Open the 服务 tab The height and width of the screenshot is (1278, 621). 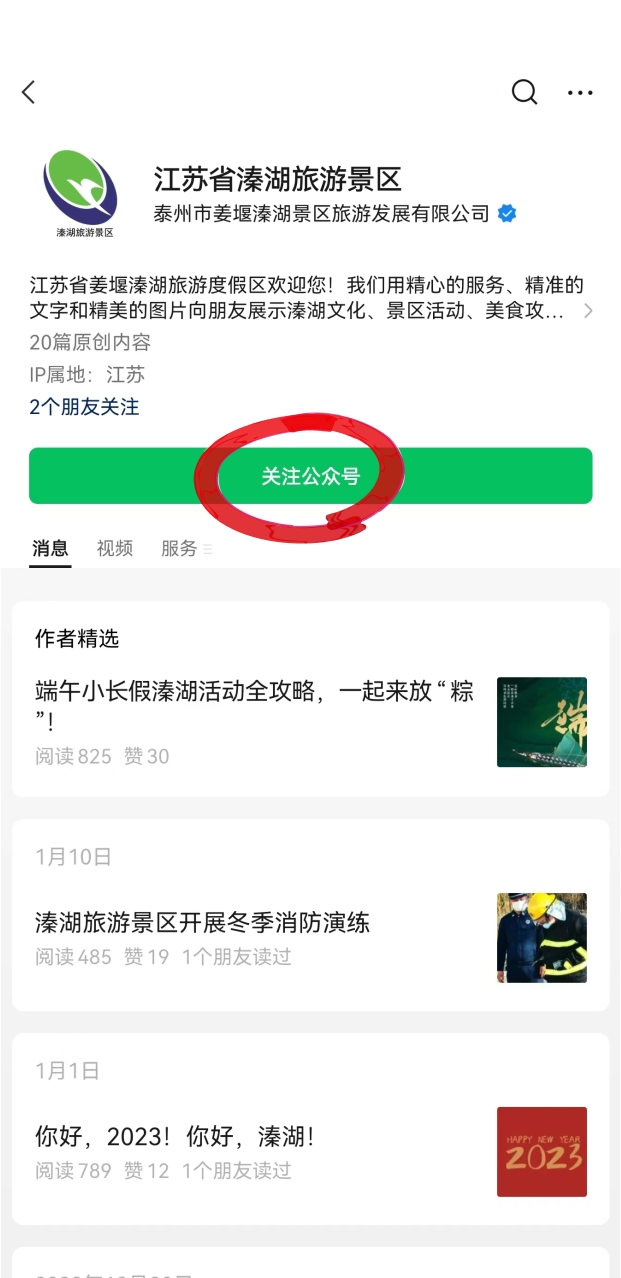click(180, 548)
